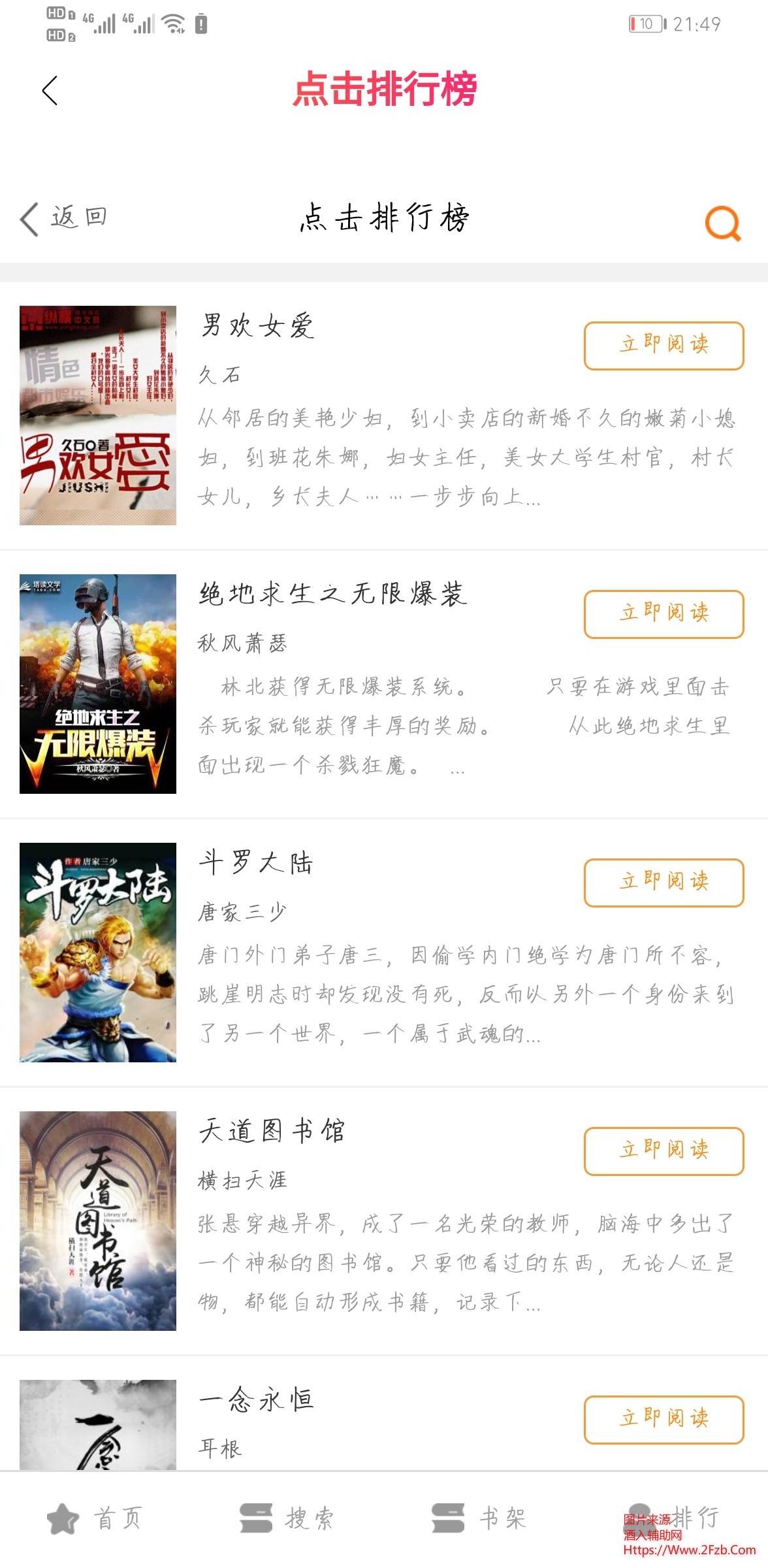Open the orange search icon
This screenshot has width=768, height=1568.
(x=722, y=223)
